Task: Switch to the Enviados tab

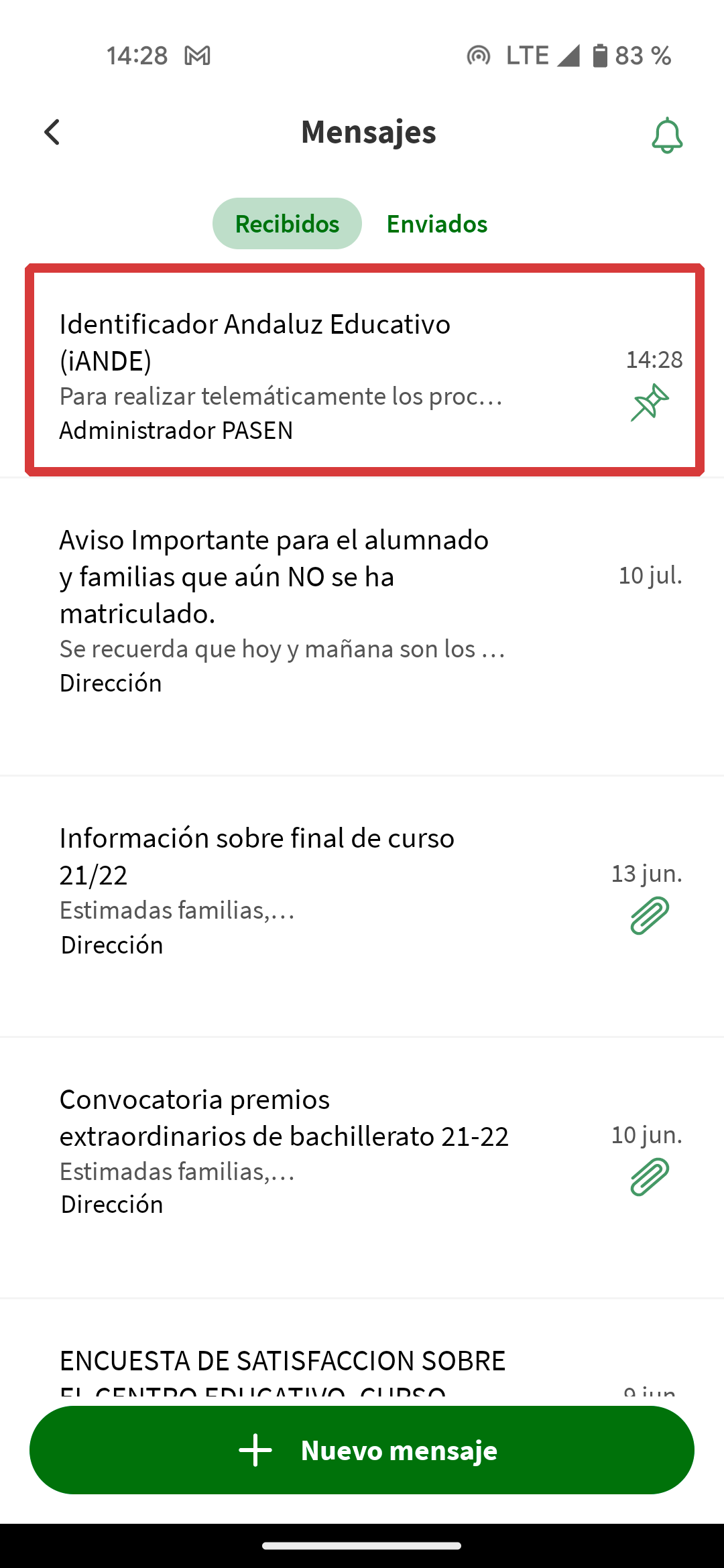Action: coord(436,224)
